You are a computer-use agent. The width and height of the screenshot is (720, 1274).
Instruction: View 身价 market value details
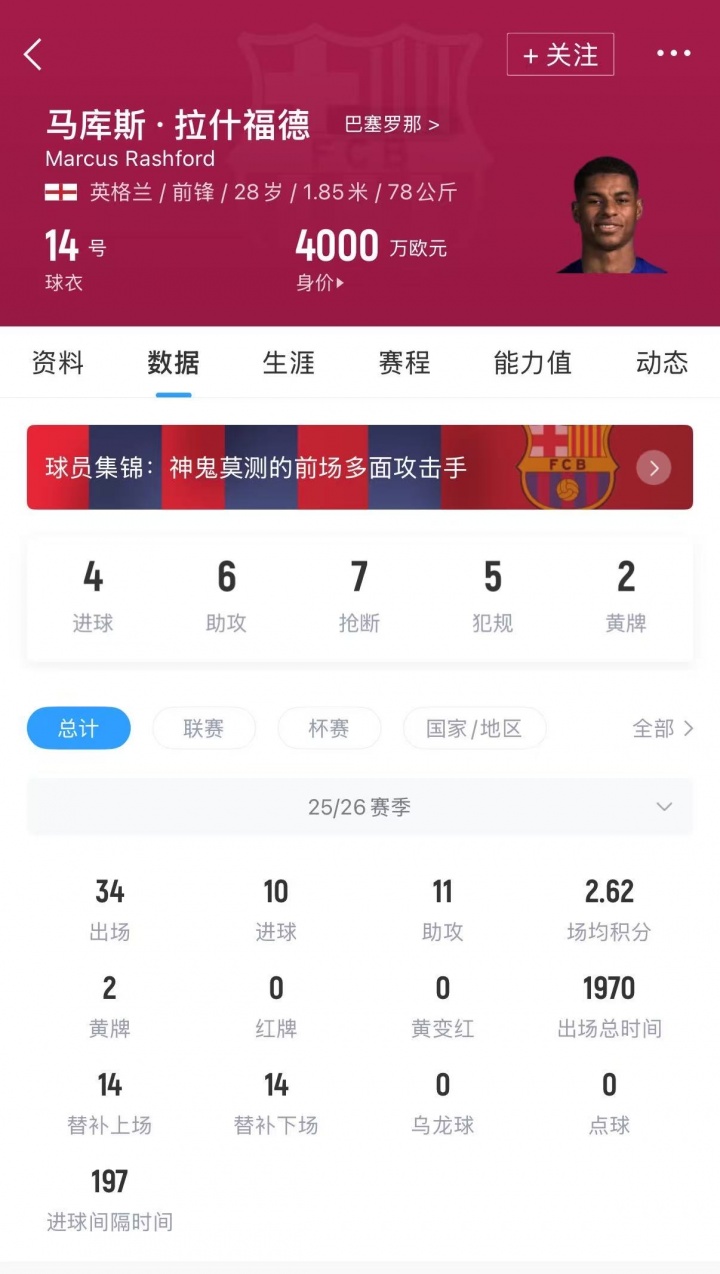point(320,283)
